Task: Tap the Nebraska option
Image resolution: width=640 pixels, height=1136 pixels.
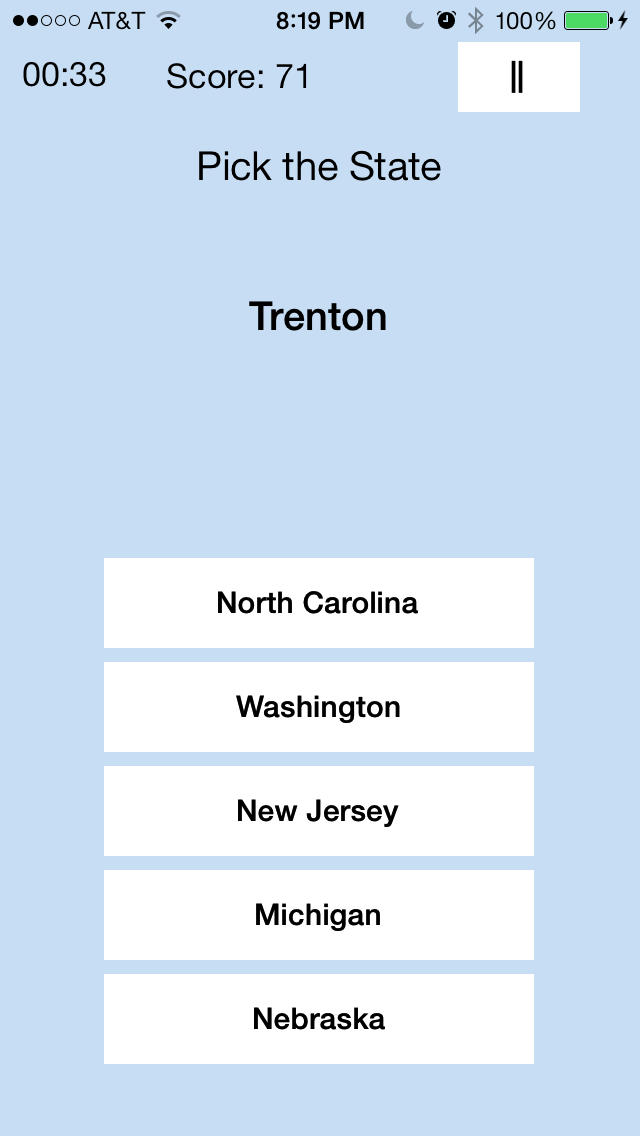Action: pos(319,1019)
